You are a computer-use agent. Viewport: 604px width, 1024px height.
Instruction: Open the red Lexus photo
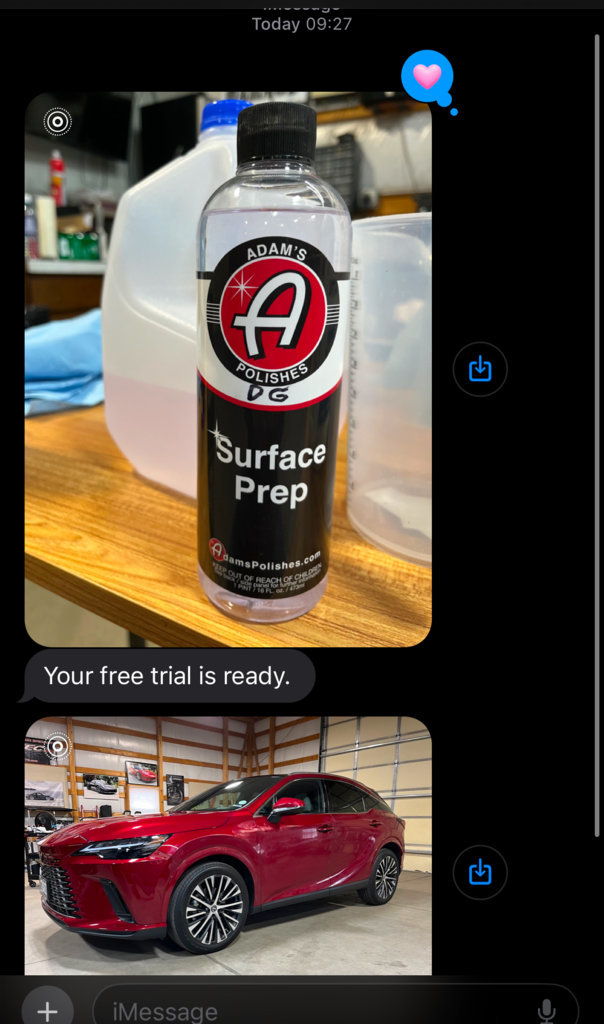click(x=228, y=845)
